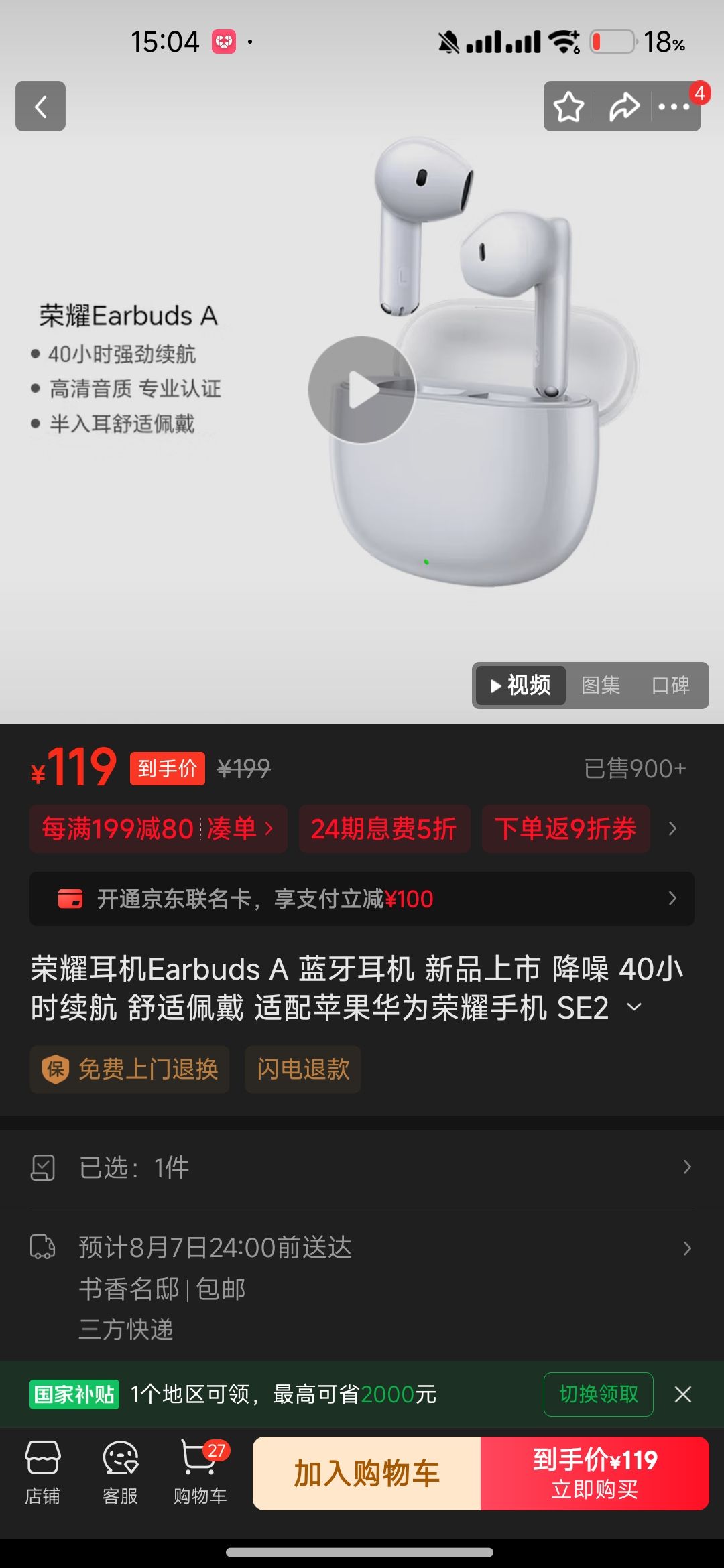Switch to the 口碑 tab
Viewport: 724px width, 1568px height.
click(x=670, y=685)
